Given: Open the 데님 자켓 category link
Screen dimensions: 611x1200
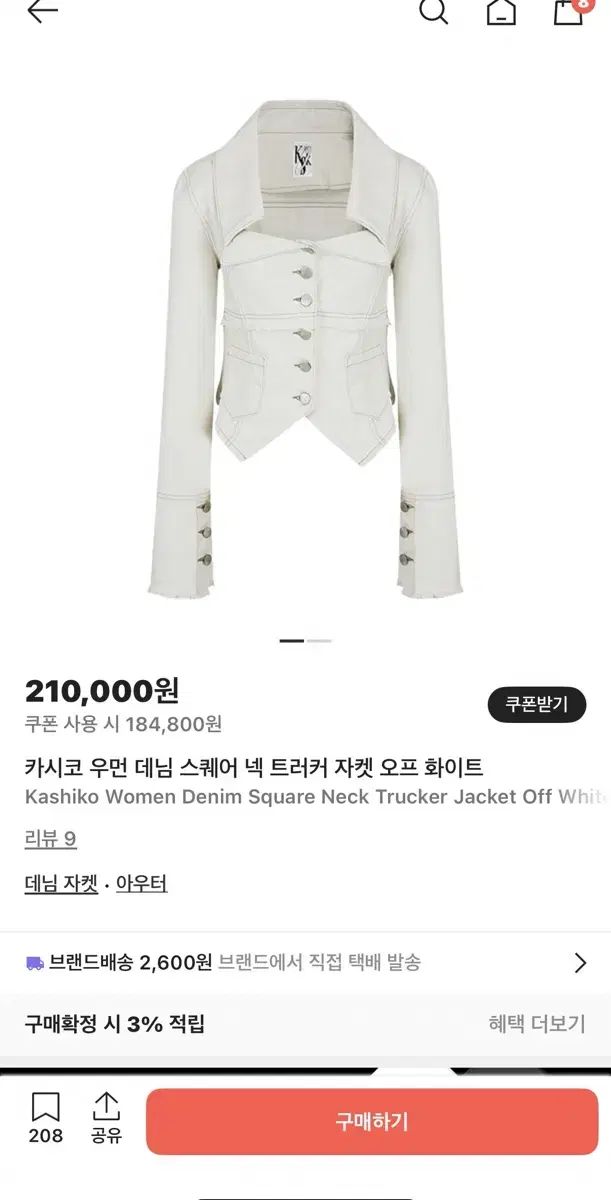Looking at the screenshot, I should click(x=61, y=884).
